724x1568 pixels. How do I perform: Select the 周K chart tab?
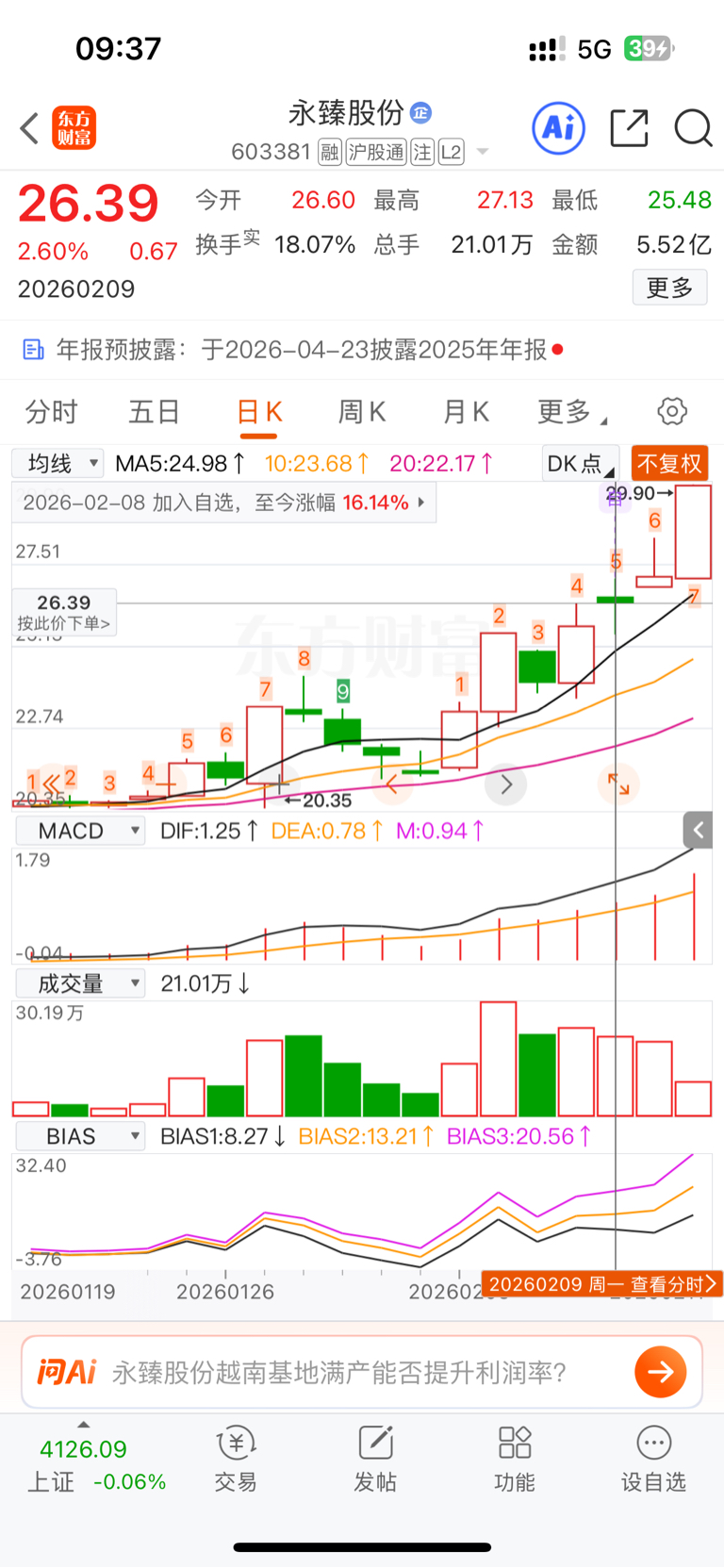[362, 412]
